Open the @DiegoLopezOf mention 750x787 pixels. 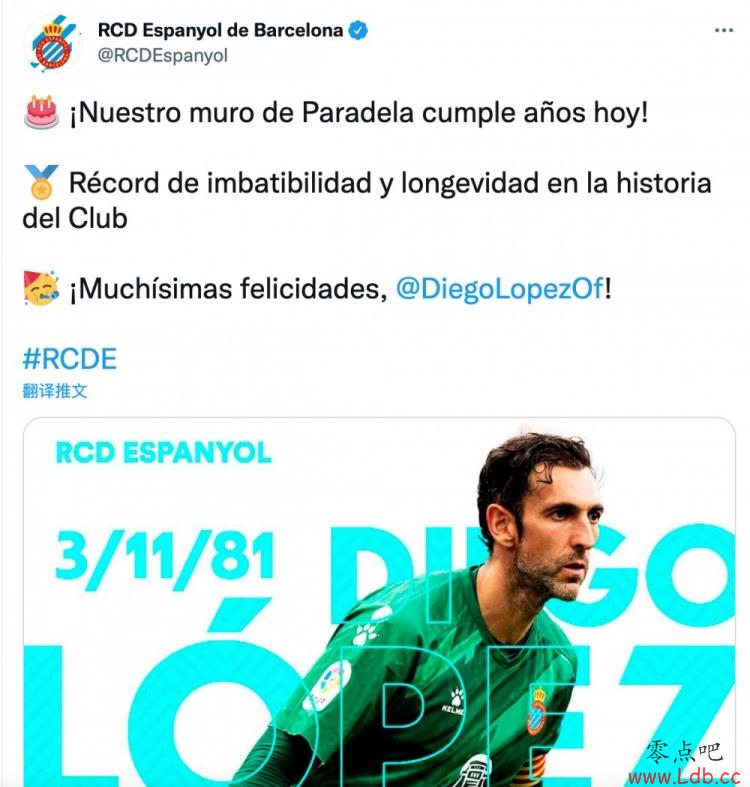coord(500,289)
